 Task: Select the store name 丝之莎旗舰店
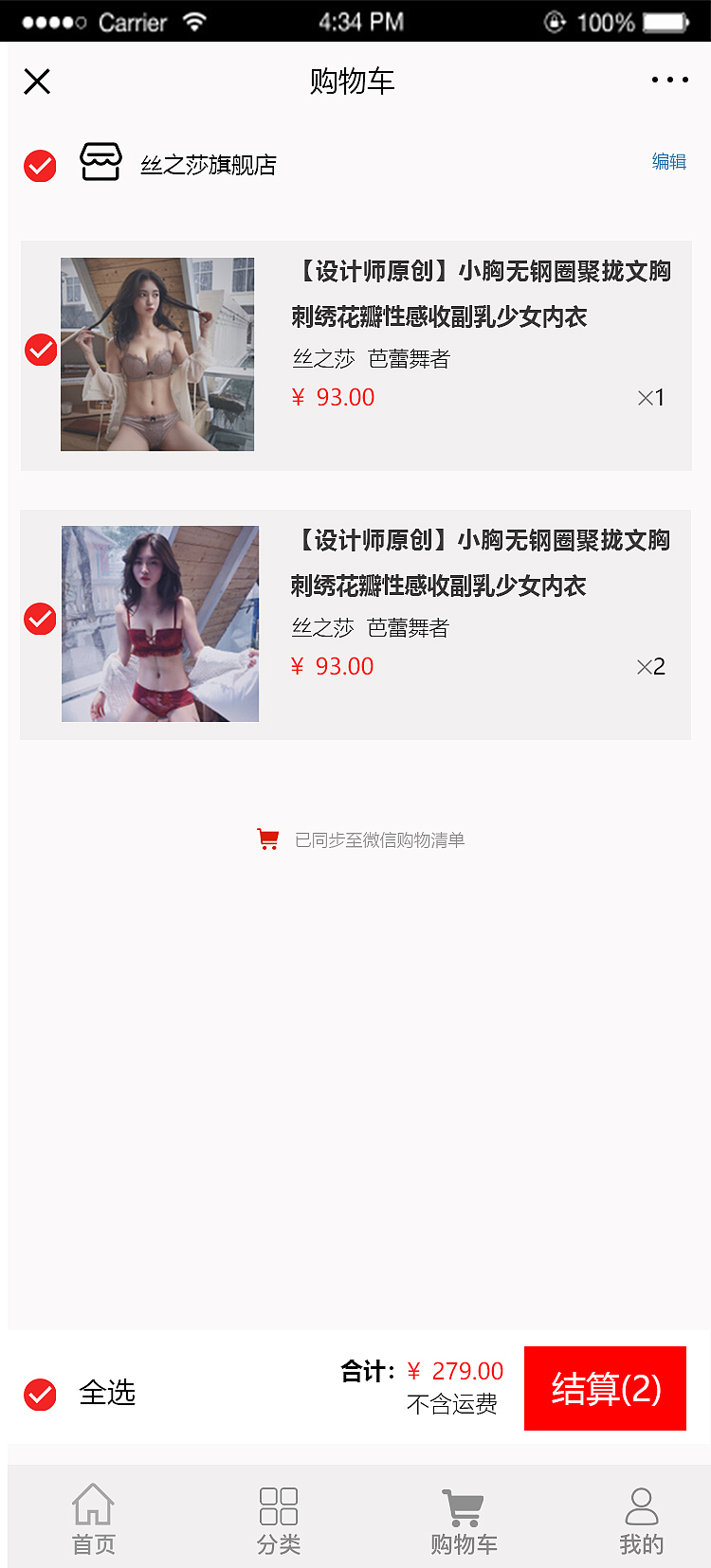point(204,163)
